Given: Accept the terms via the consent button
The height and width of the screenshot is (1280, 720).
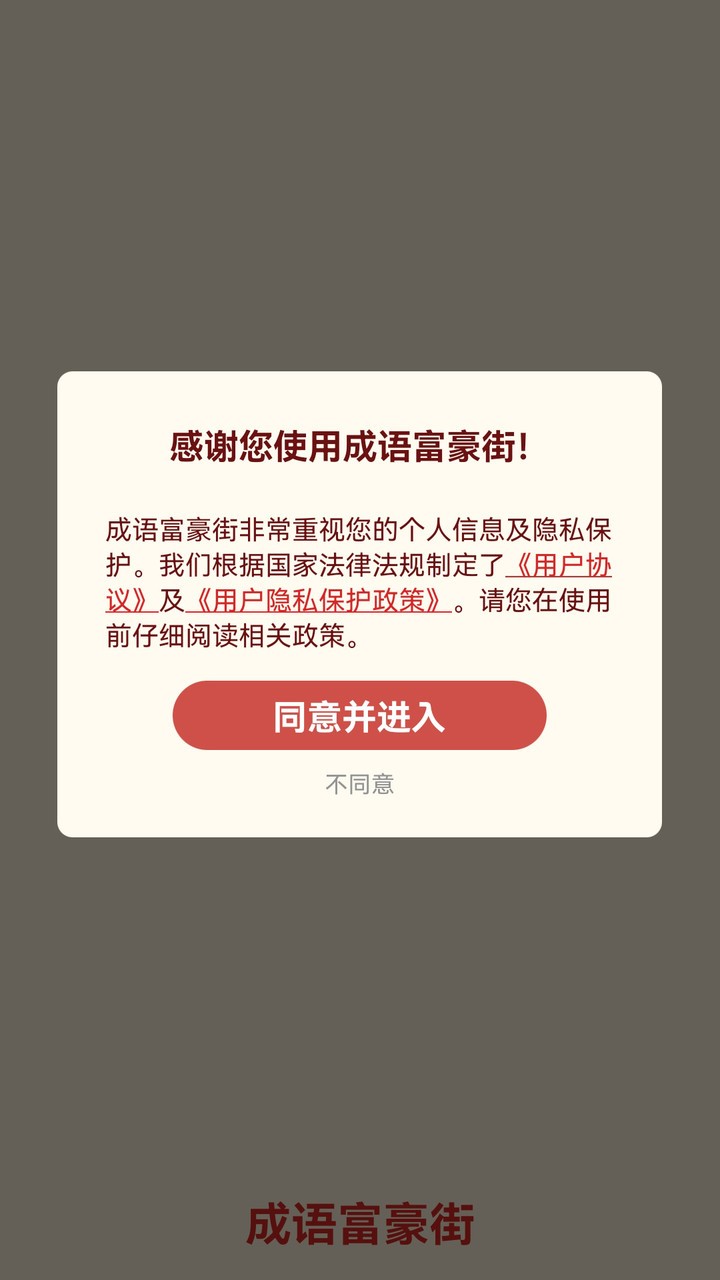Looking at the screenshot, I should click(x=360, y=715).
